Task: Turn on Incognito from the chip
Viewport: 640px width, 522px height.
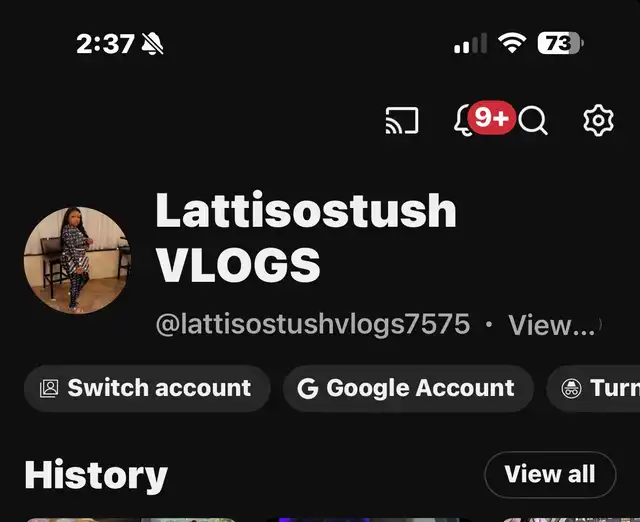Action: (595, 388)
